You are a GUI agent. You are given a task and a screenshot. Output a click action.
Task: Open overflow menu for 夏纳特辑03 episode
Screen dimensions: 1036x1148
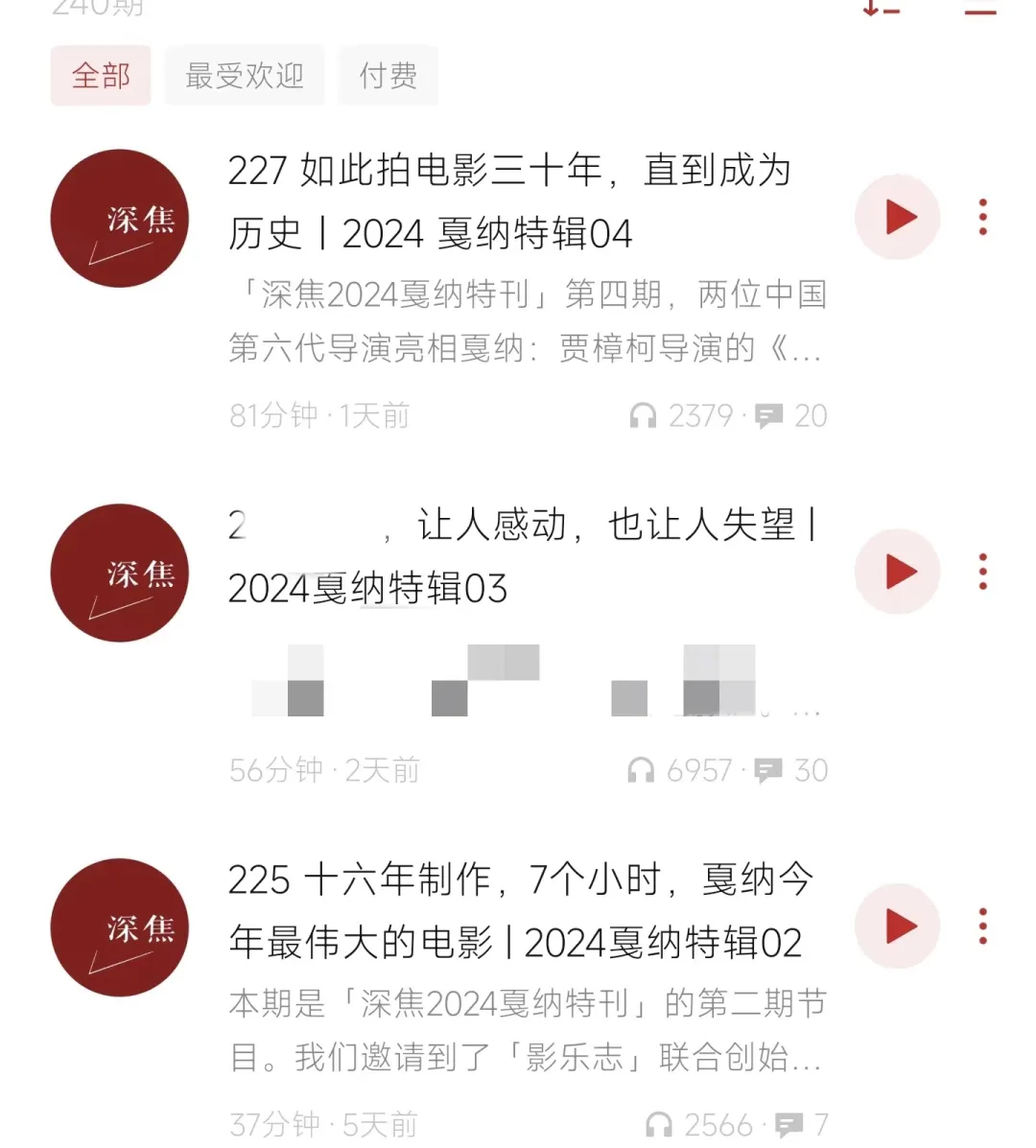pos(982,573)
